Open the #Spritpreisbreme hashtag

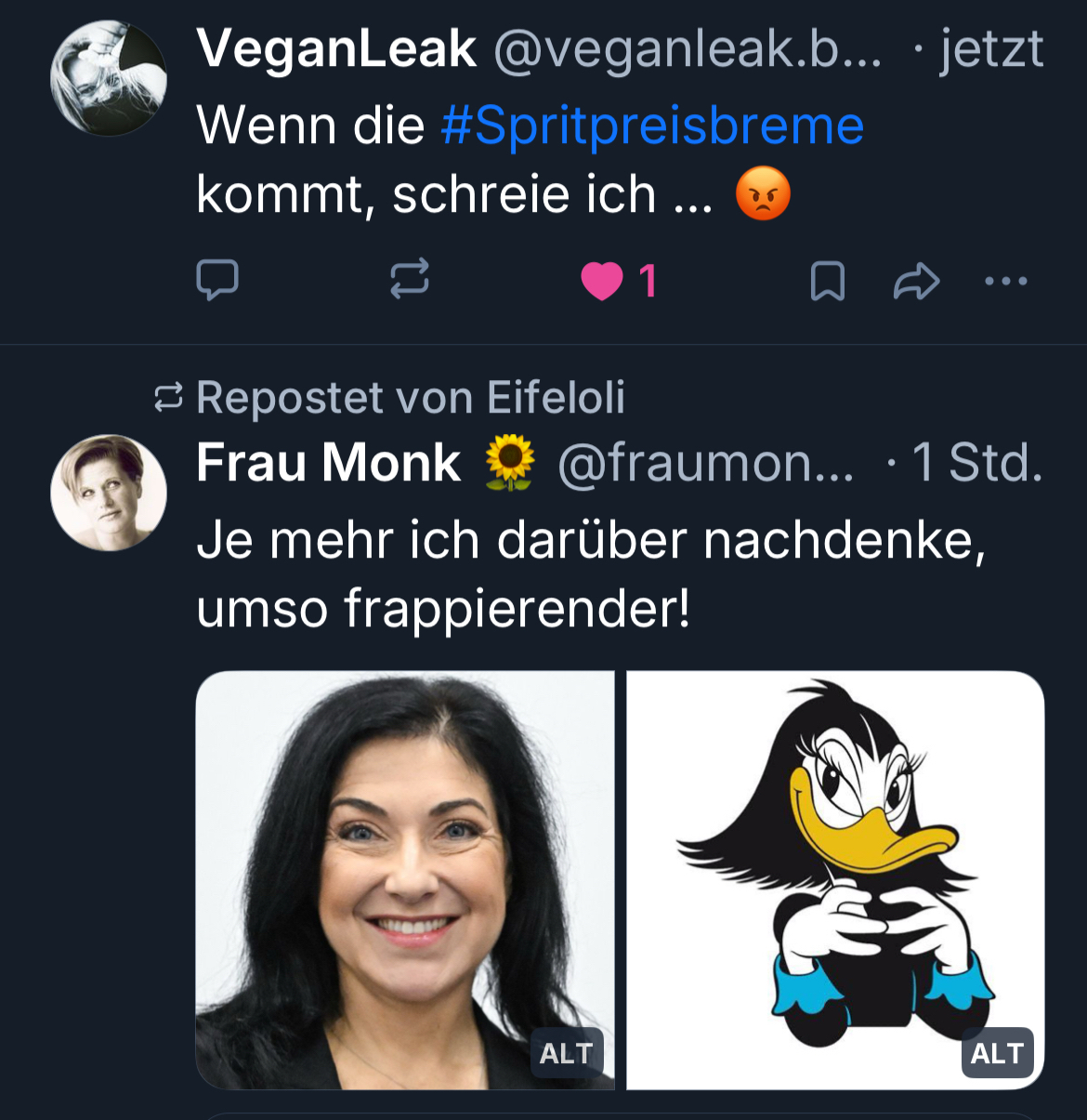click(x=652, y=125)
